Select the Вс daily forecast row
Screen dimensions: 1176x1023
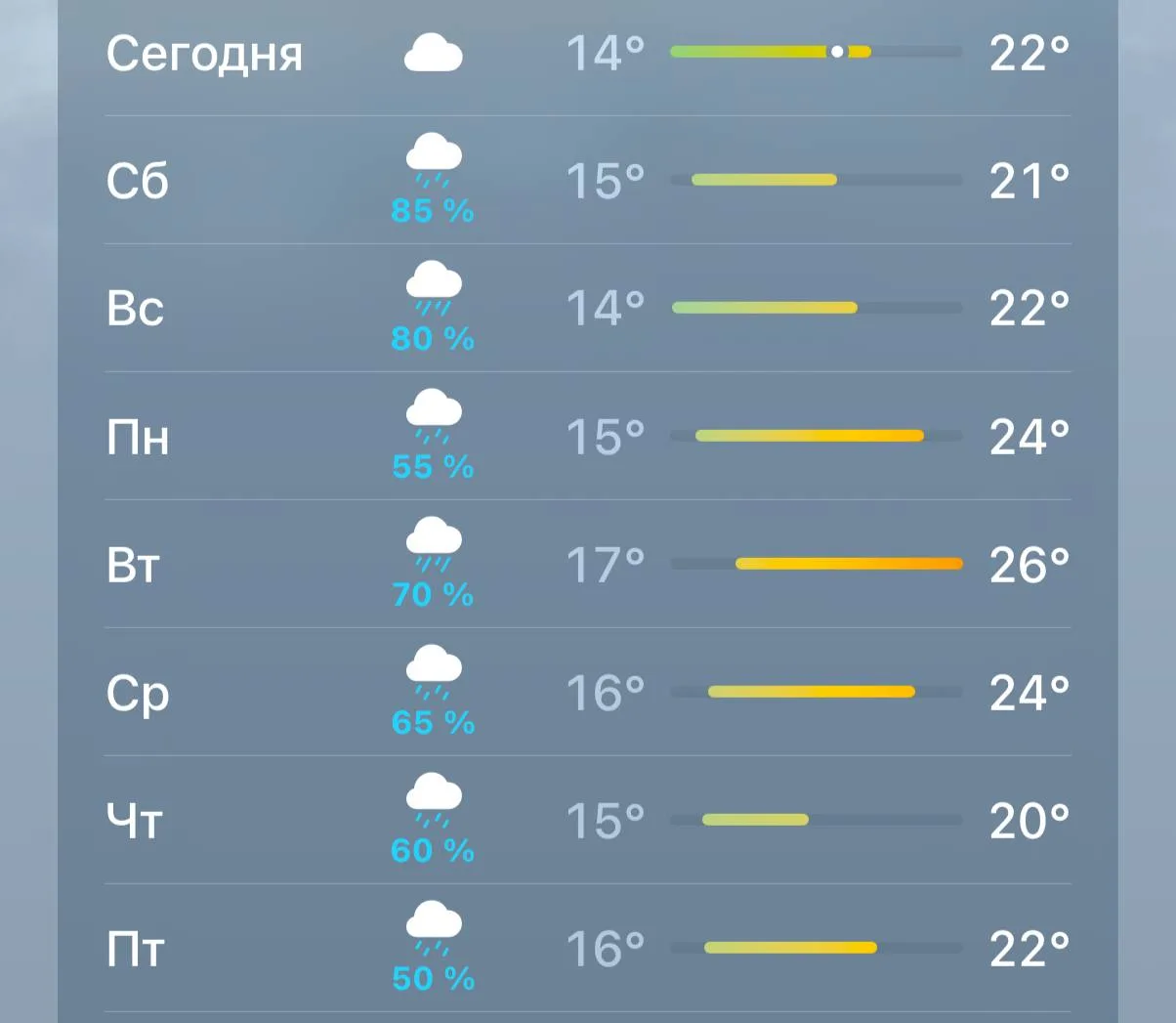click(588, 308)
